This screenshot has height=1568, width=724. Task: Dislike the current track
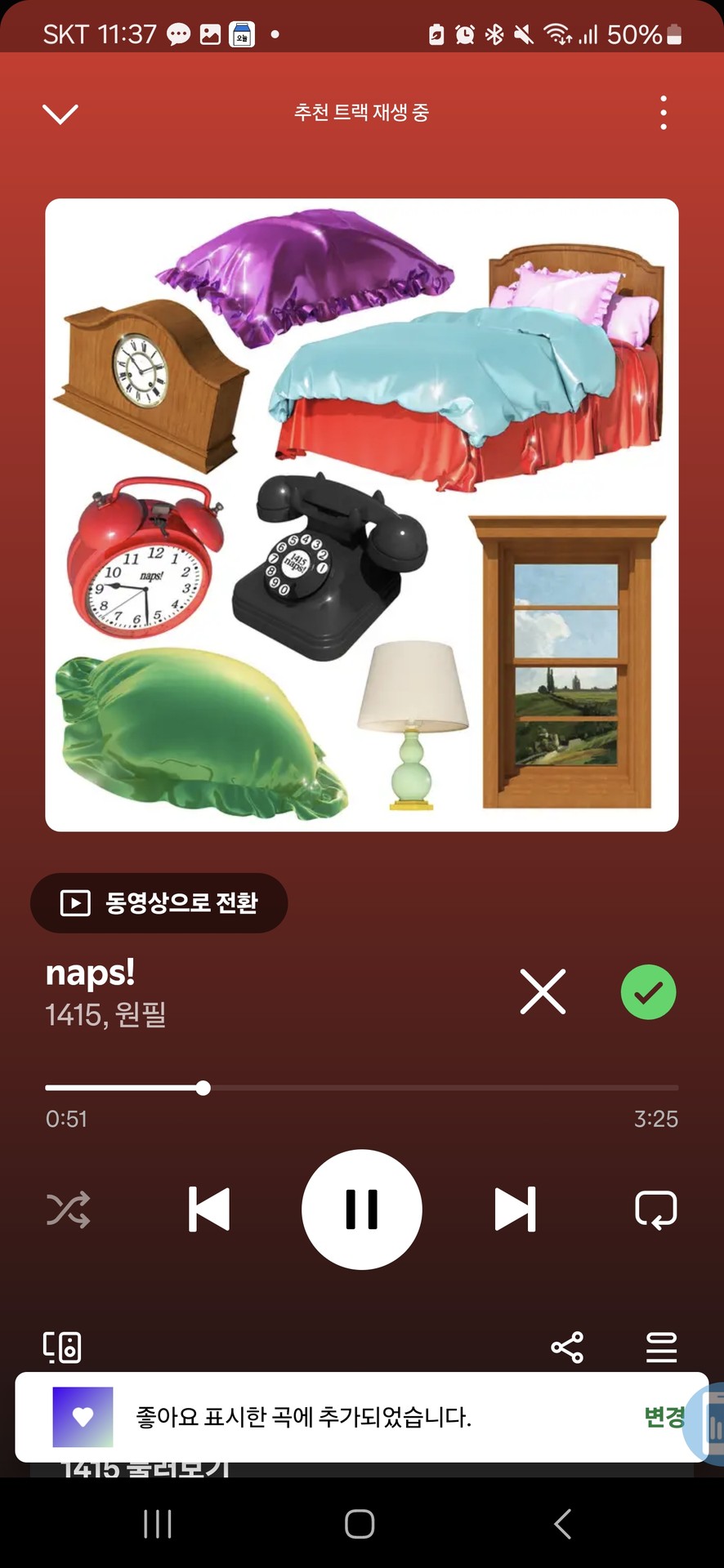coord(543,992)
